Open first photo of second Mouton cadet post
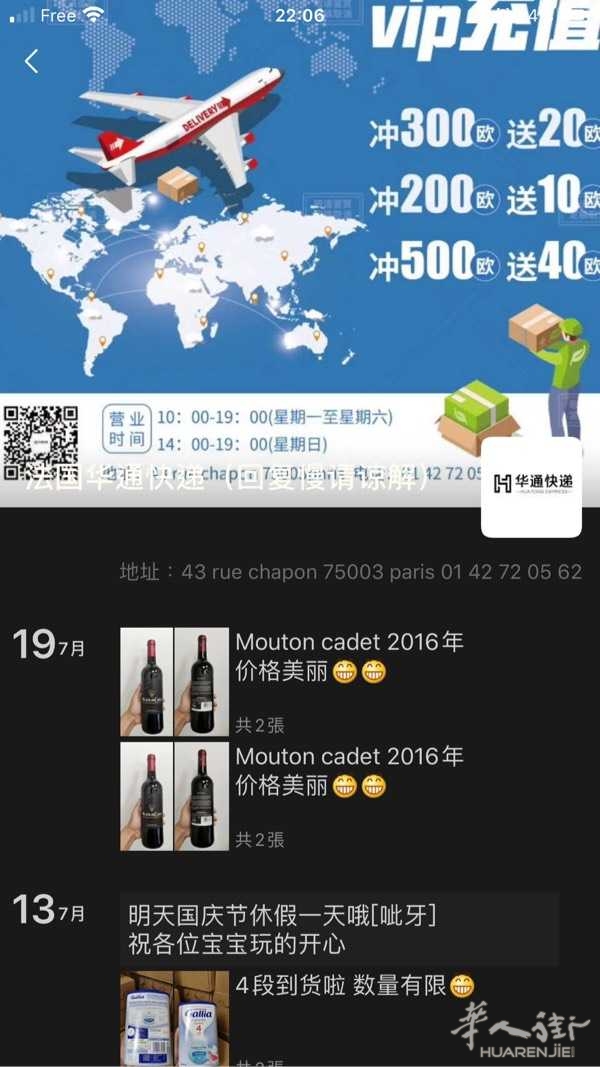 (x=146, y=796)
